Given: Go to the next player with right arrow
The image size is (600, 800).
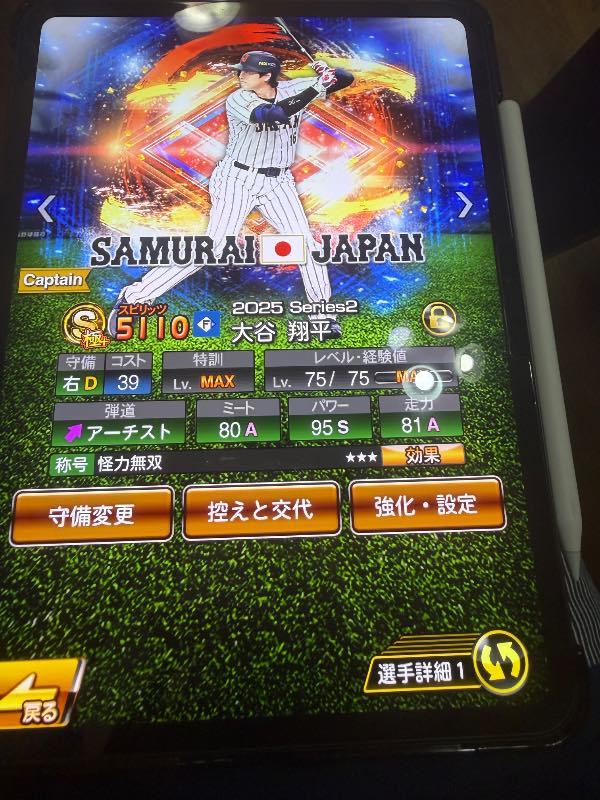Looking at the screenshot, I should [x=464, y=205].
